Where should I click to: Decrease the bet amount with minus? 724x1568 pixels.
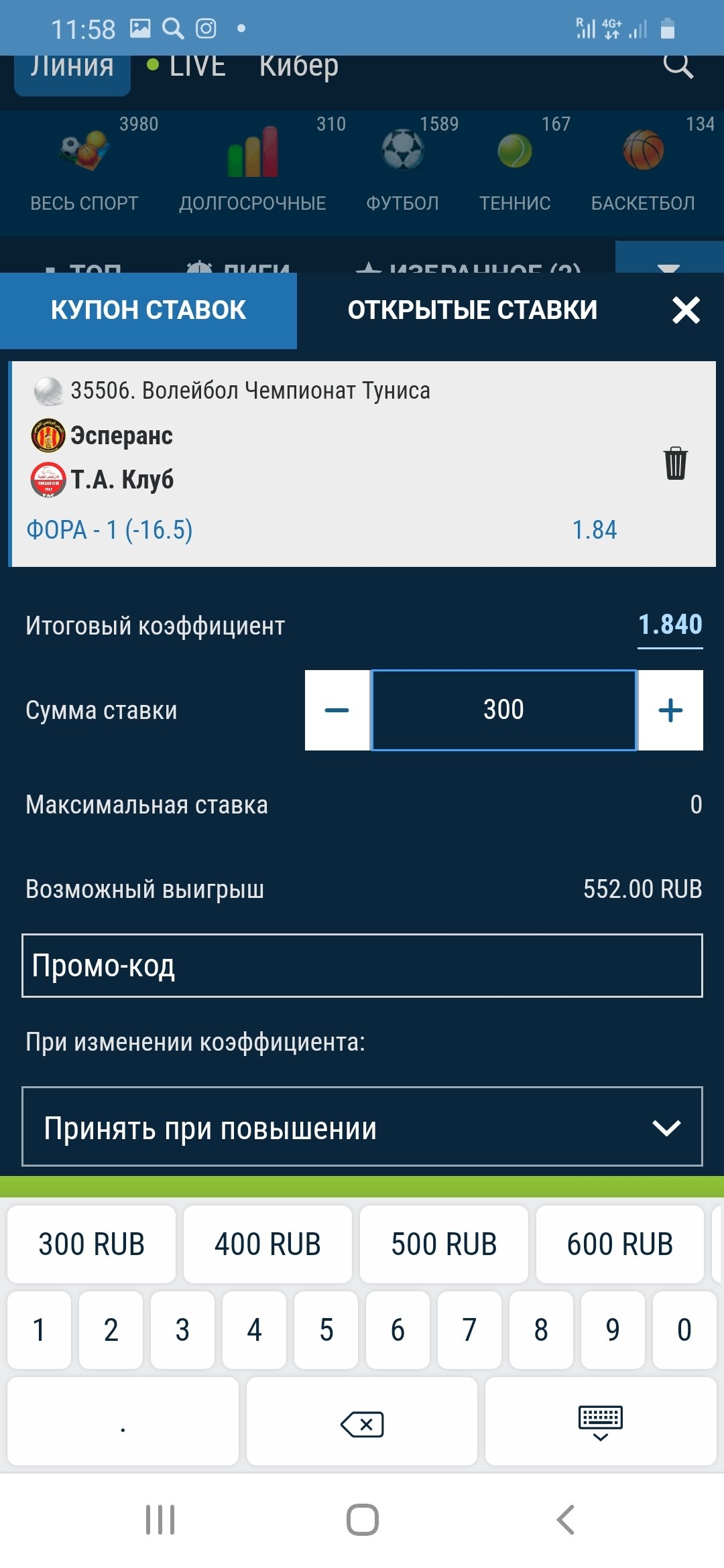337,710
